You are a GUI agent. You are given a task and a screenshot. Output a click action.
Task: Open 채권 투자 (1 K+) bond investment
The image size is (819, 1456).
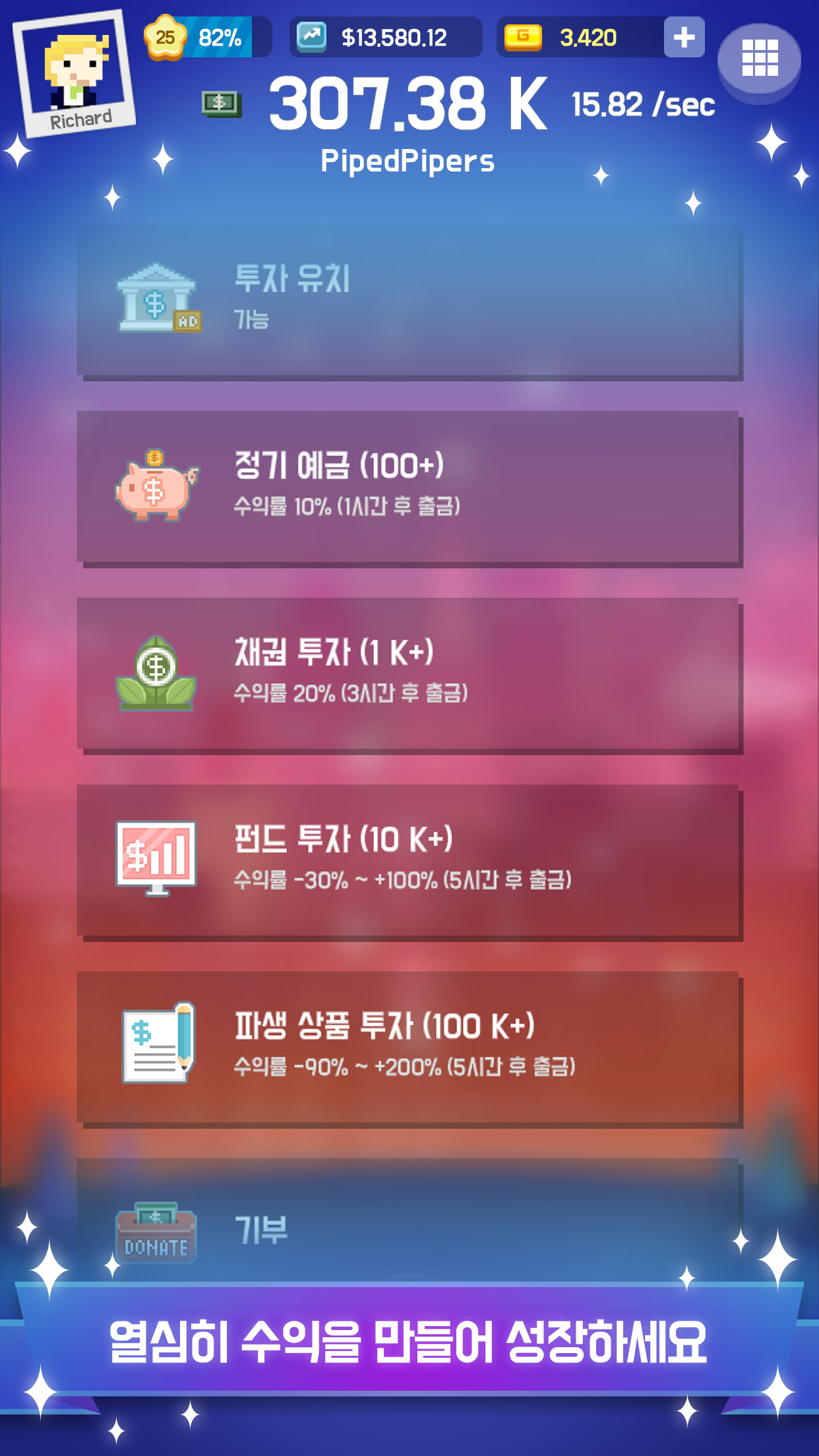pos(409,675)
